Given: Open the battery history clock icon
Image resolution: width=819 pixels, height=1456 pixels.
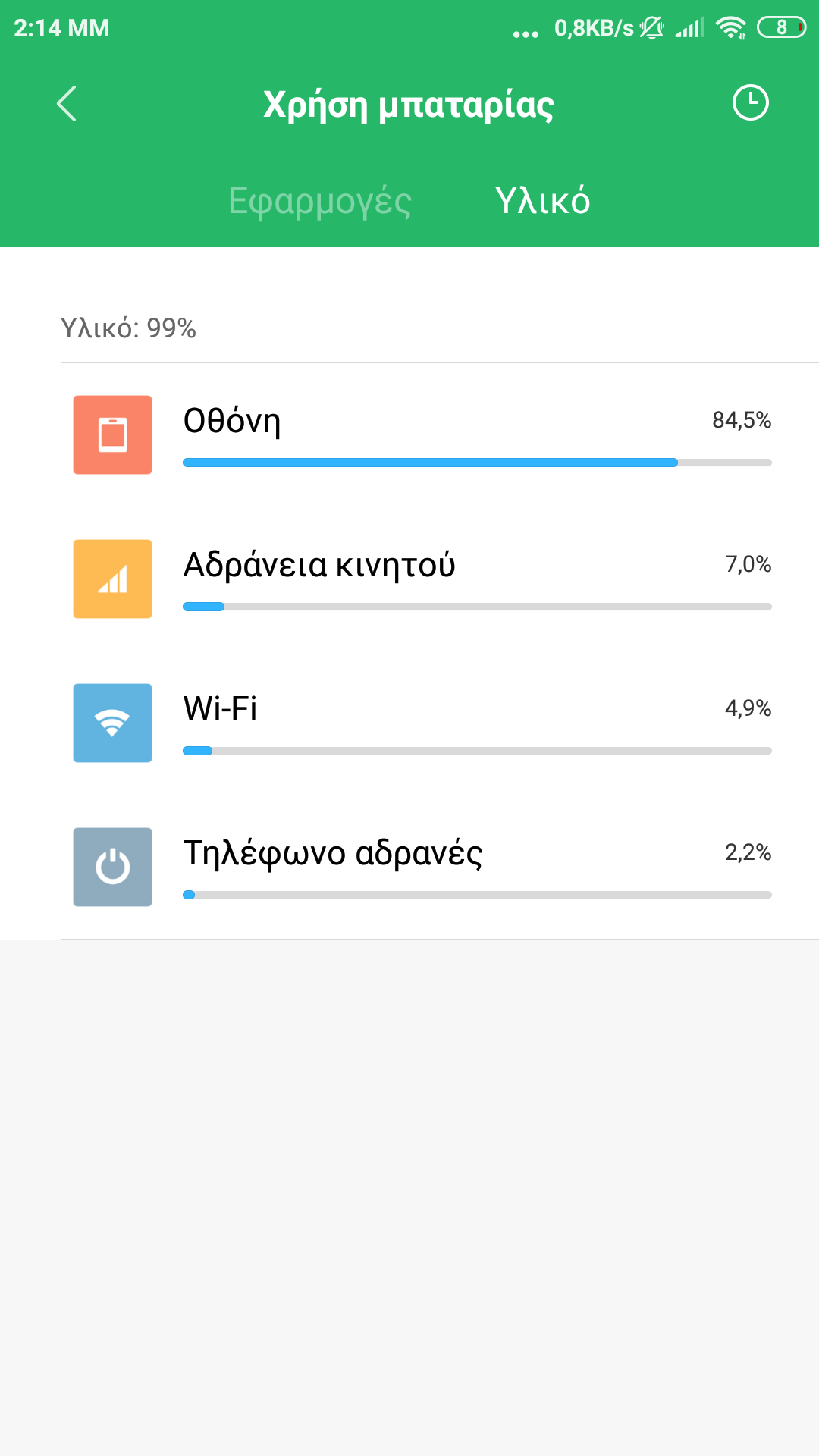Looking at the screenshot, I should (750, 102).
